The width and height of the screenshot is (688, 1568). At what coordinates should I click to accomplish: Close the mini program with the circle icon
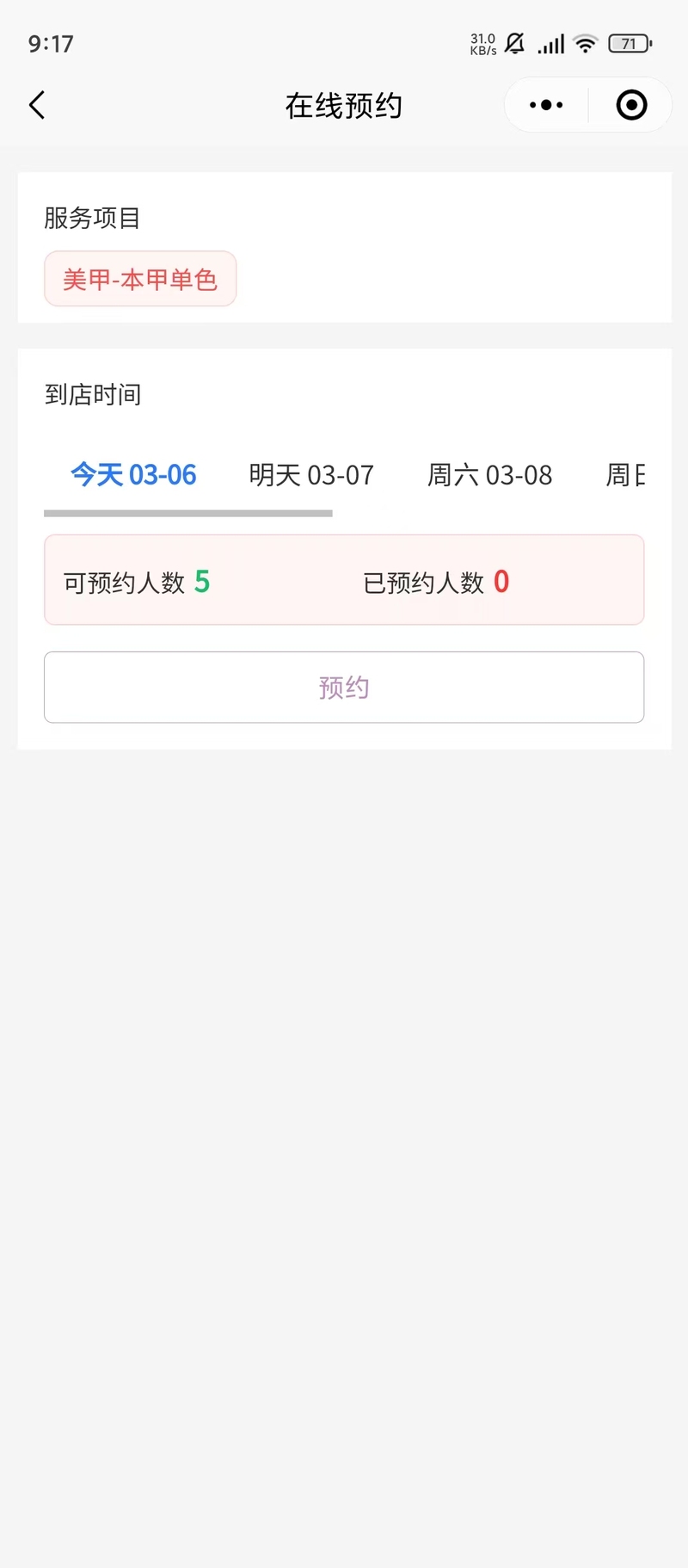[x=631, y=105]
